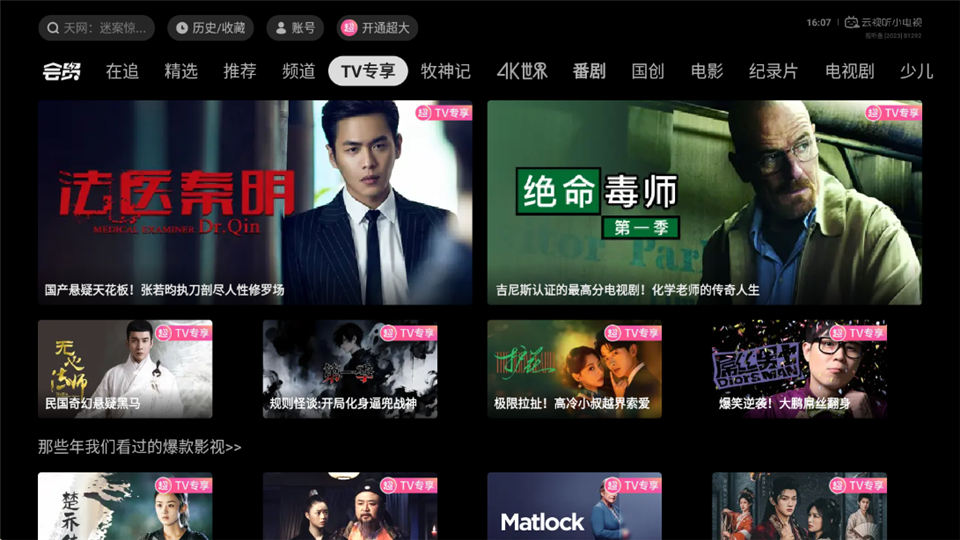Open 规则怪谈:开局化身逼兜战神 card
This screenshot has width=960, height=540.
pos(350,368)
